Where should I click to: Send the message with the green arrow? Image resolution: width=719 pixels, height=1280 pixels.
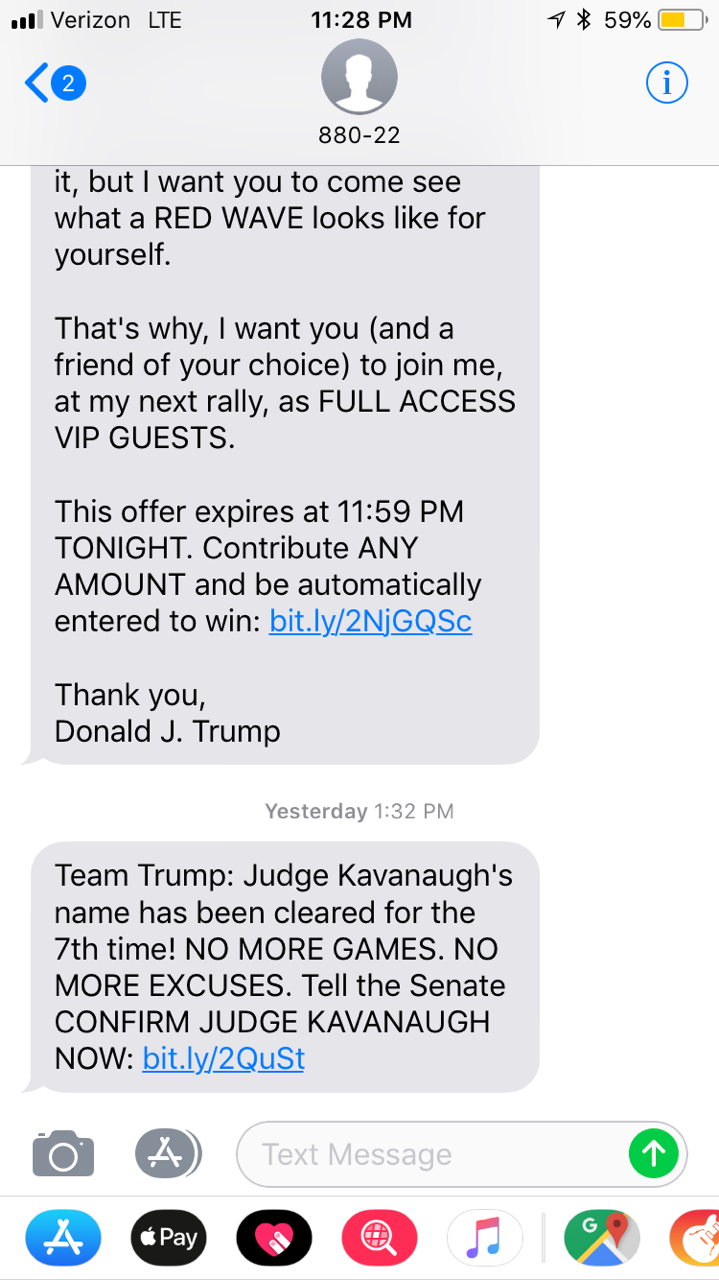tap(653, 1154)
